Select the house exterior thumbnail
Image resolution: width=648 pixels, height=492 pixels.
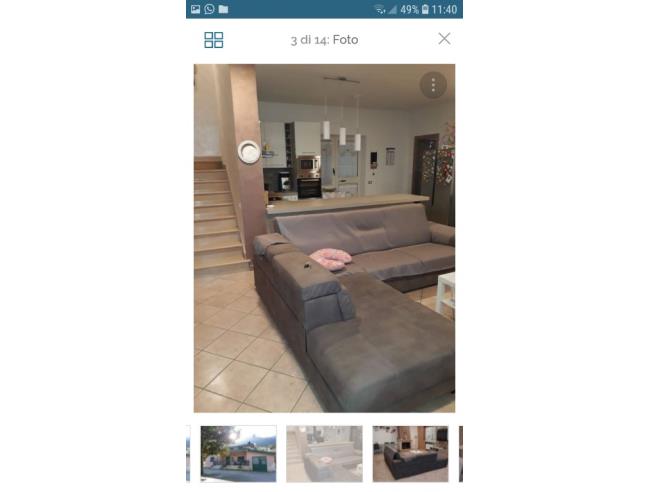[238, 454]
